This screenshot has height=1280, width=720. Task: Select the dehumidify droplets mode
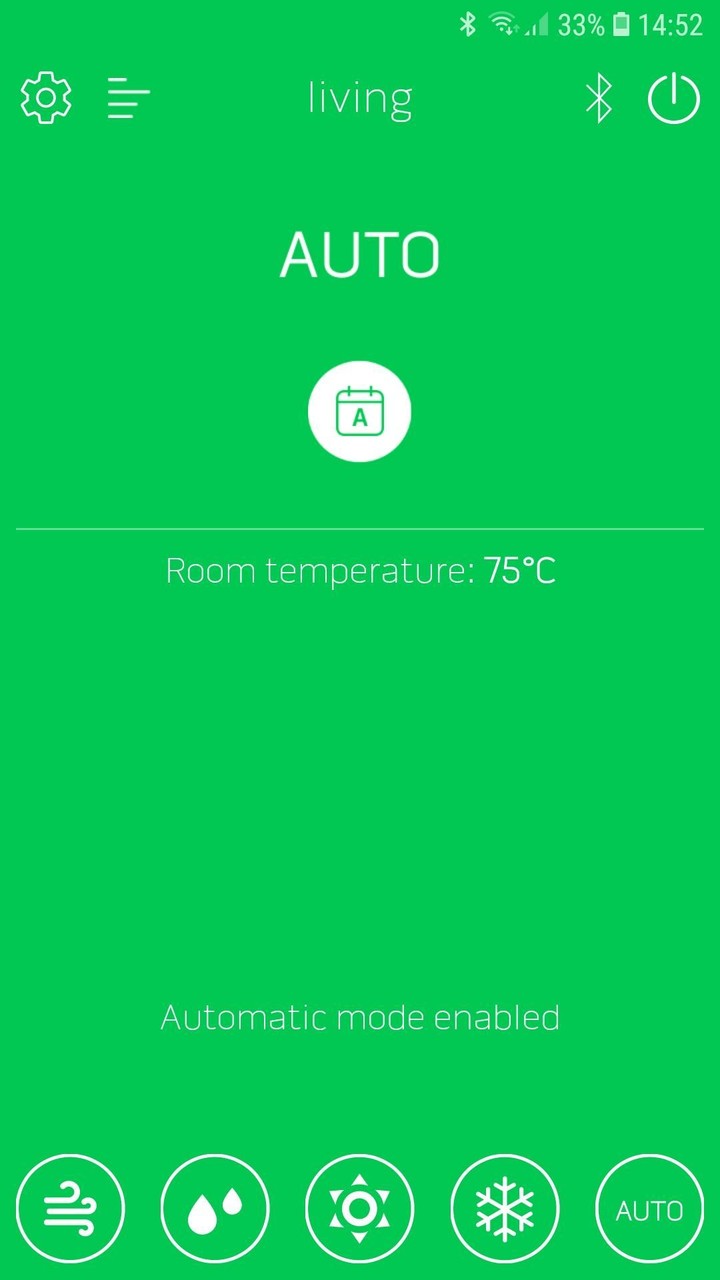(x=215, y=1209)
